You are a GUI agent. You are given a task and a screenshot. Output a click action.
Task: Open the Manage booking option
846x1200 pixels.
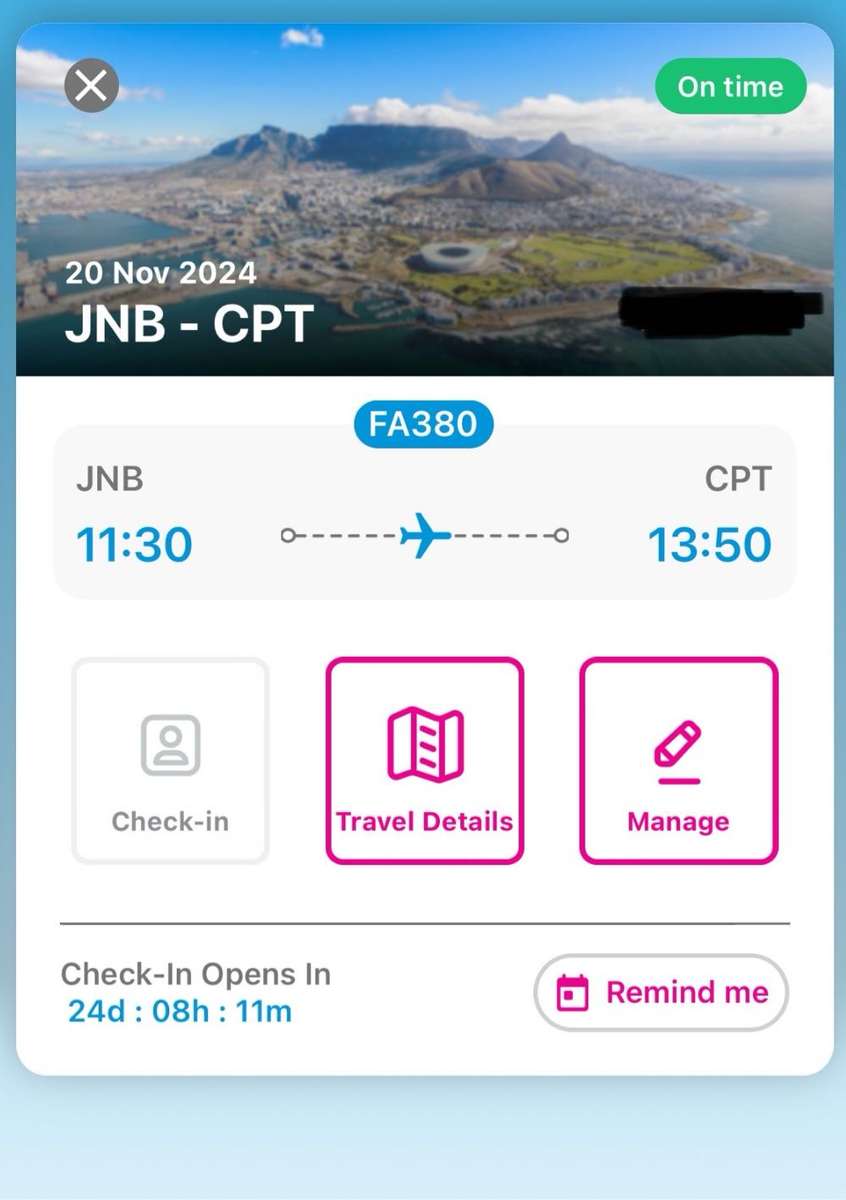coord(679,760)
